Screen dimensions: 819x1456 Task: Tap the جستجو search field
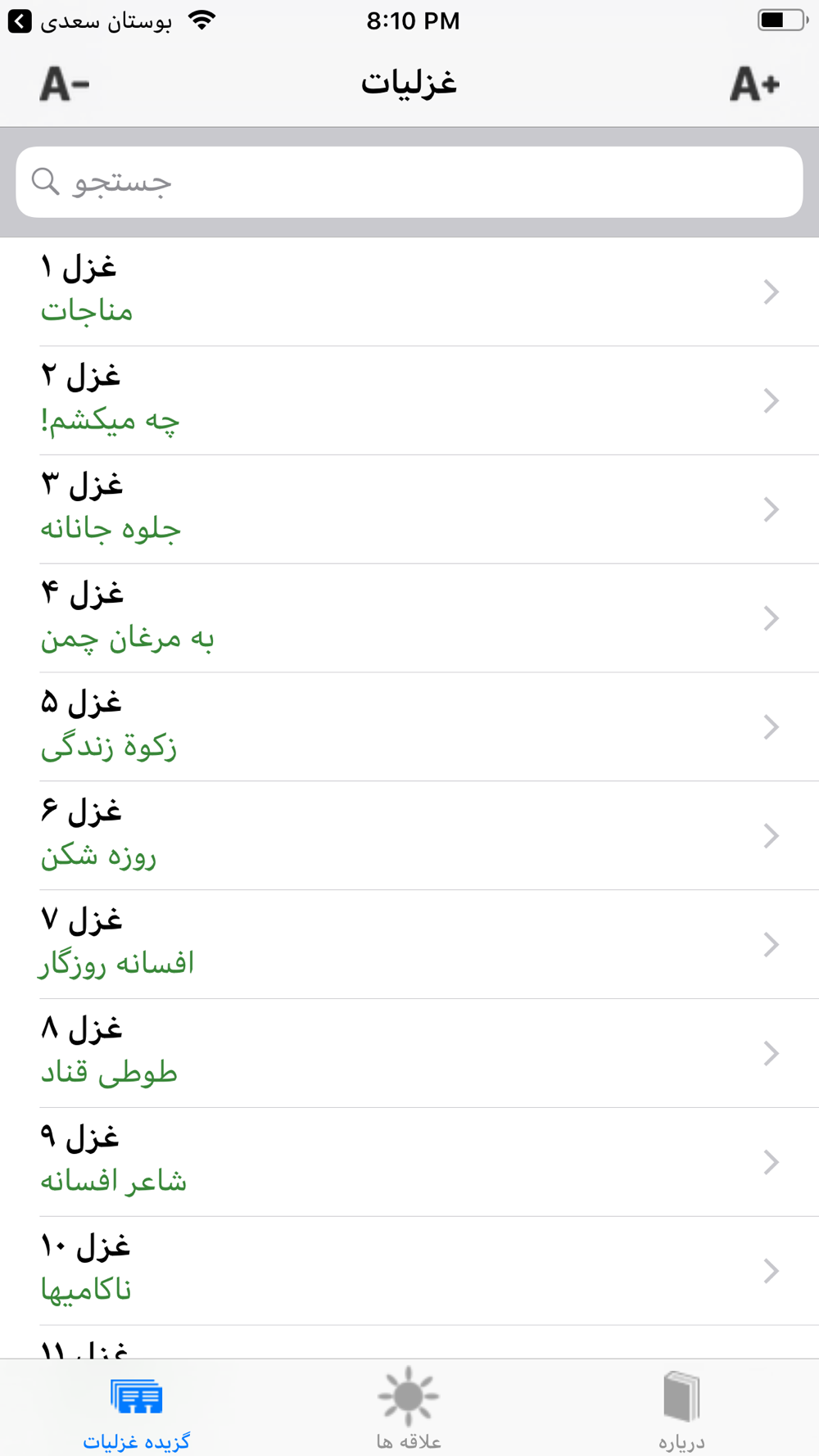point(409,182)
